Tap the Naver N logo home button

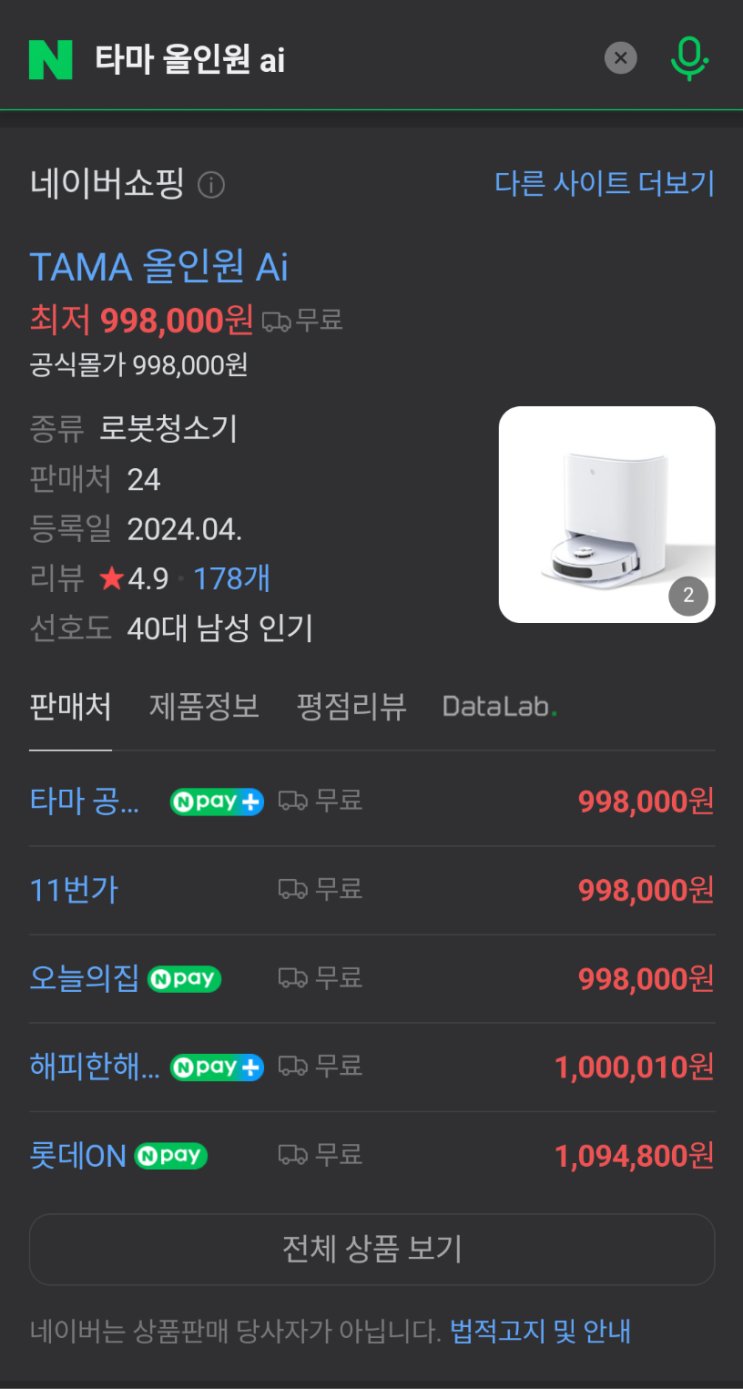click(x=50, y=59)
